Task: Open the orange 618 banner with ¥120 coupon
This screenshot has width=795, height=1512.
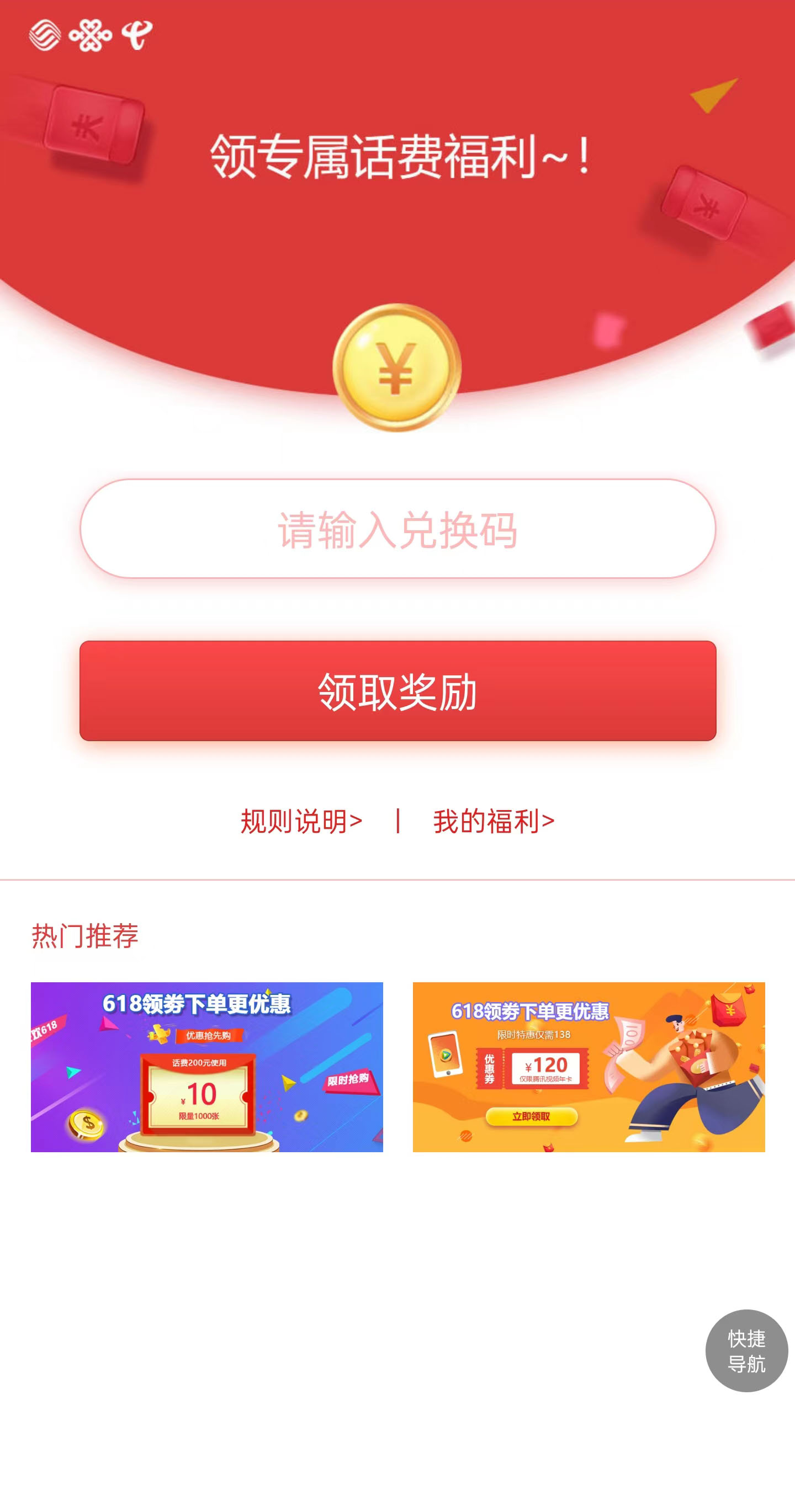Action: point(589,1067)
